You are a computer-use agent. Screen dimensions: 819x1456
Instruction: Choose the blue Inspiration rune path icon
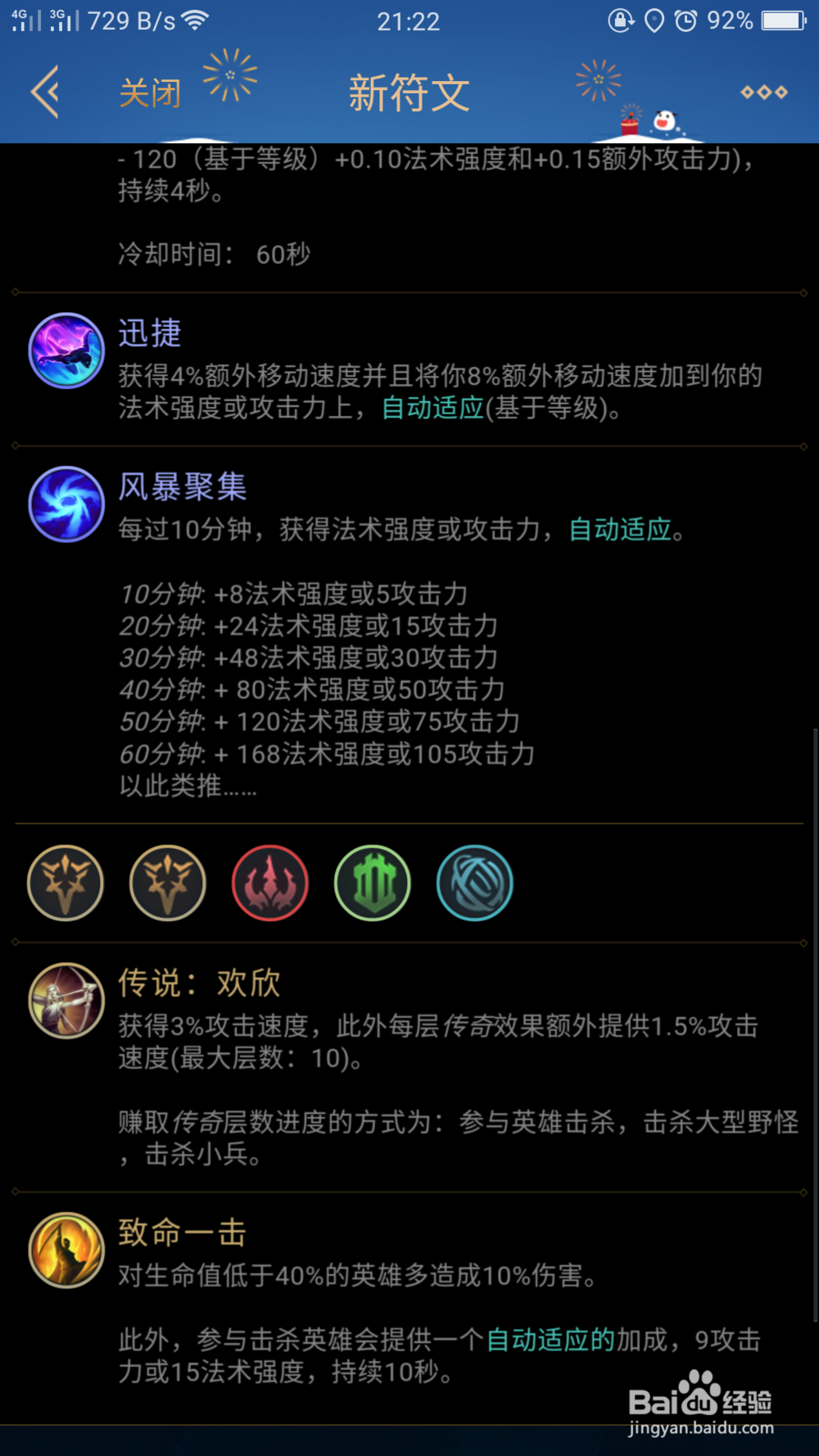tap(474, 884)
